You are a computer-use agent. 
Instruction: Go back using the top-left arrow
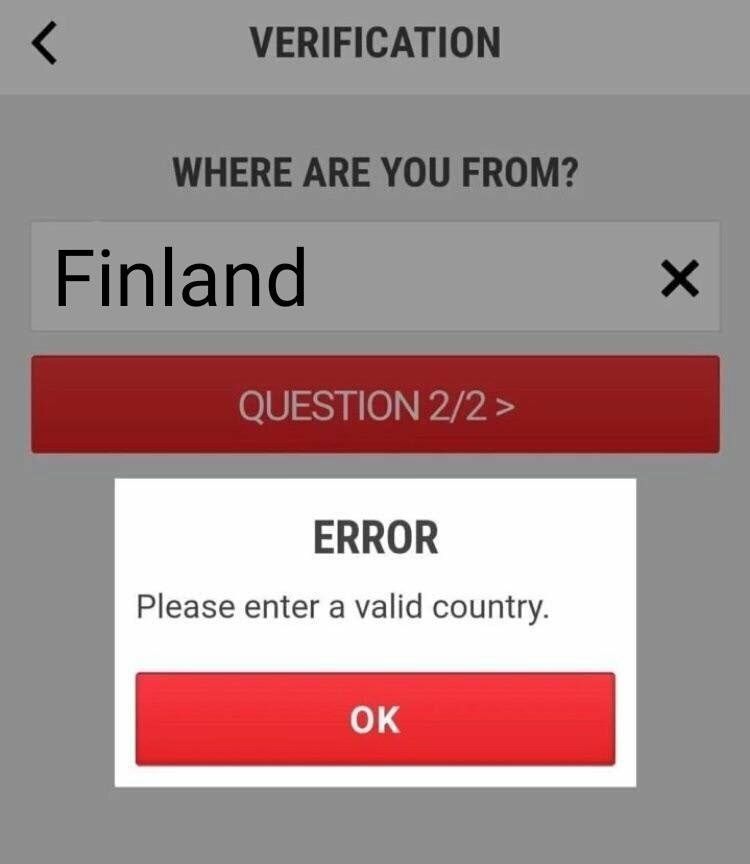point(44,45)
